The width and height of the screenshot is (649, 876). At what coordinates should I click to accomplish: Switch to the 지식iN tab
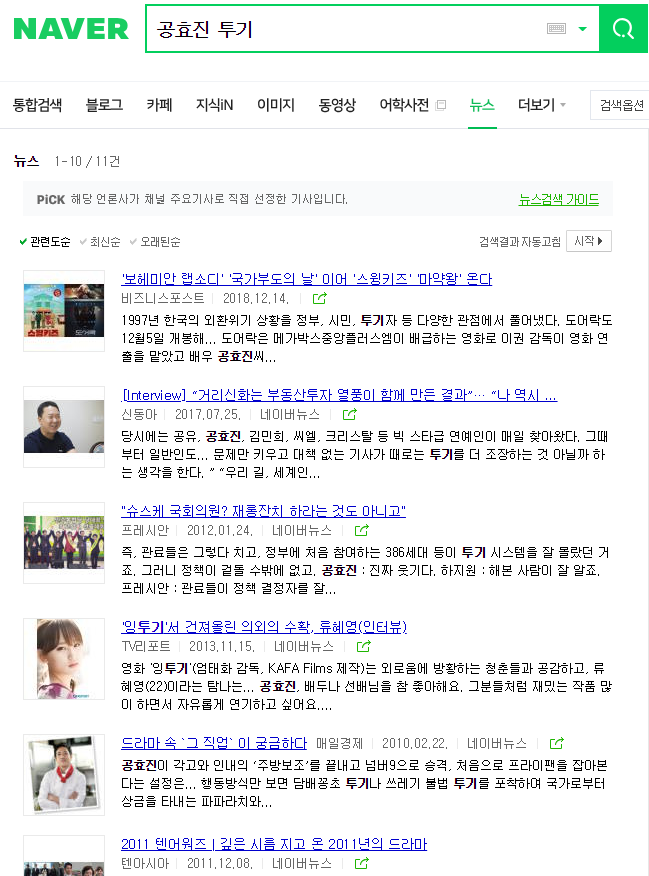[x=214, y=105]
